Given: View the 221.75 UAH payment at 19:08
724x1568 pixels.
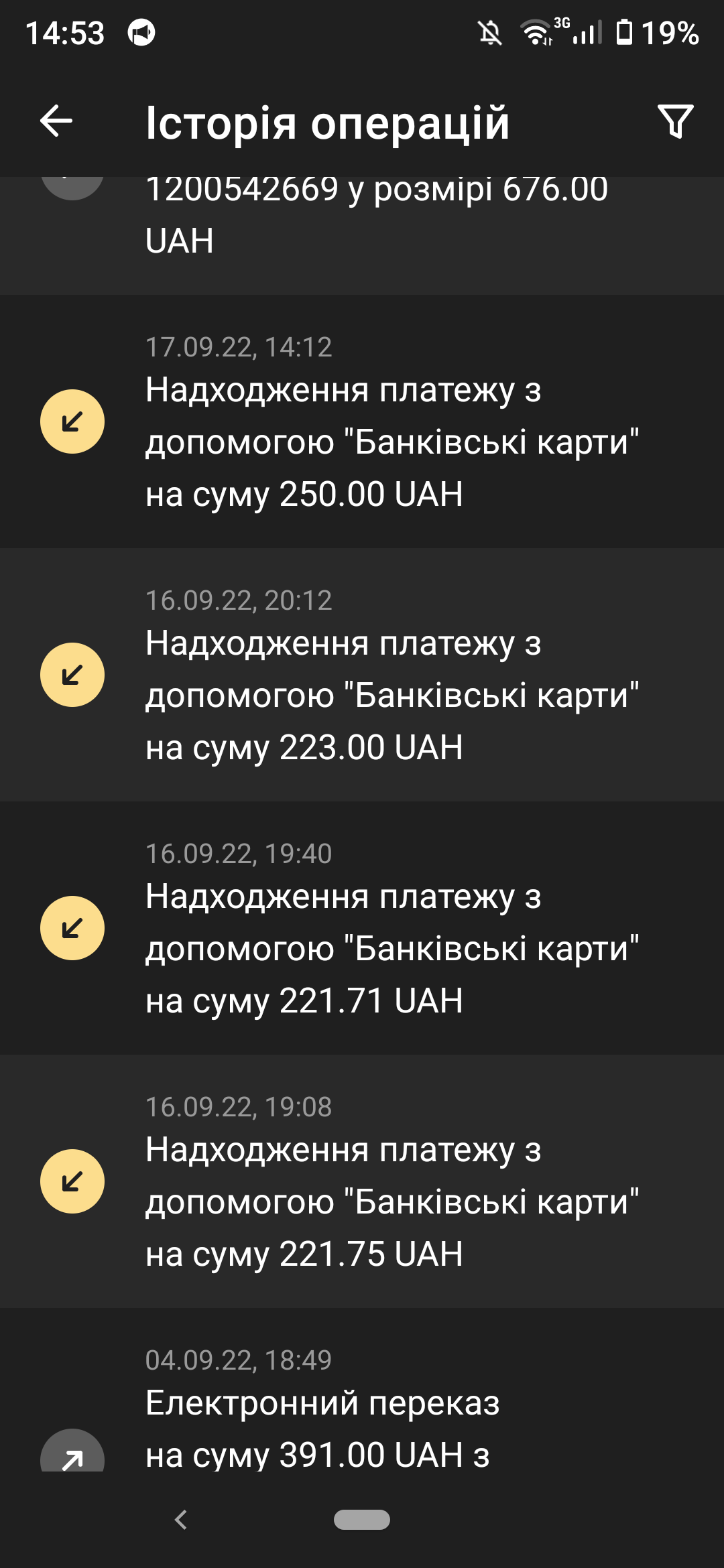Looking at the screenshot, I should 362,1181.
